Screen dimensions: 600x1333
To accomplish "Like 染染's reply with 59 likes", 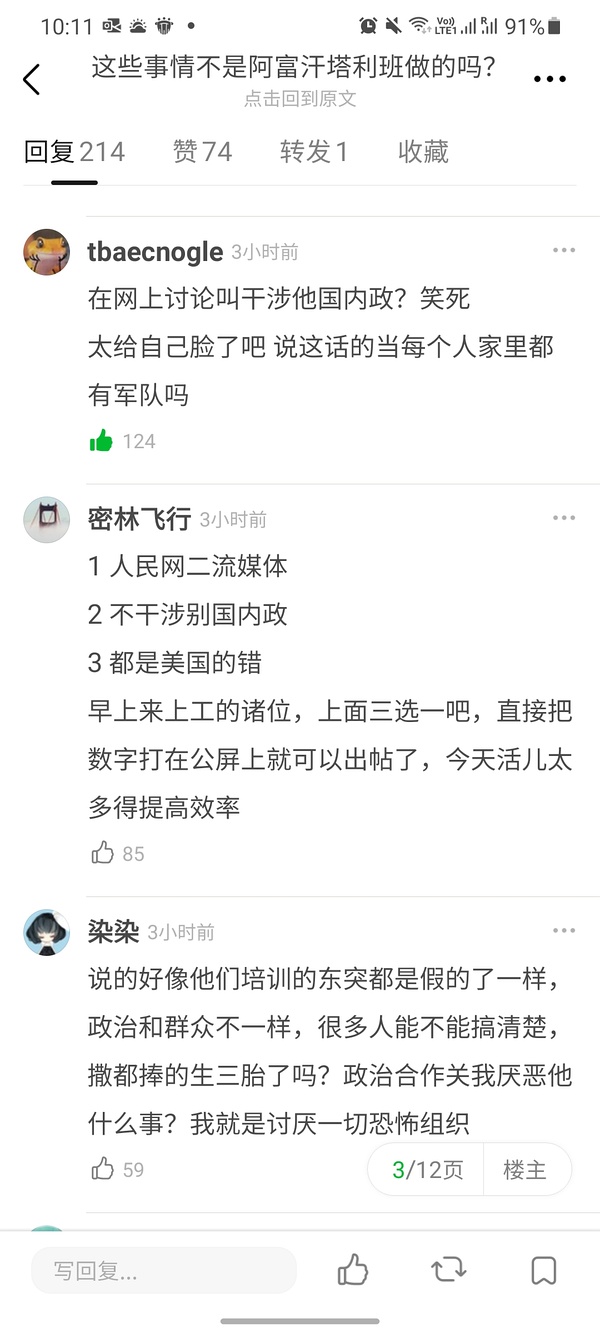I will [102, 1169].
